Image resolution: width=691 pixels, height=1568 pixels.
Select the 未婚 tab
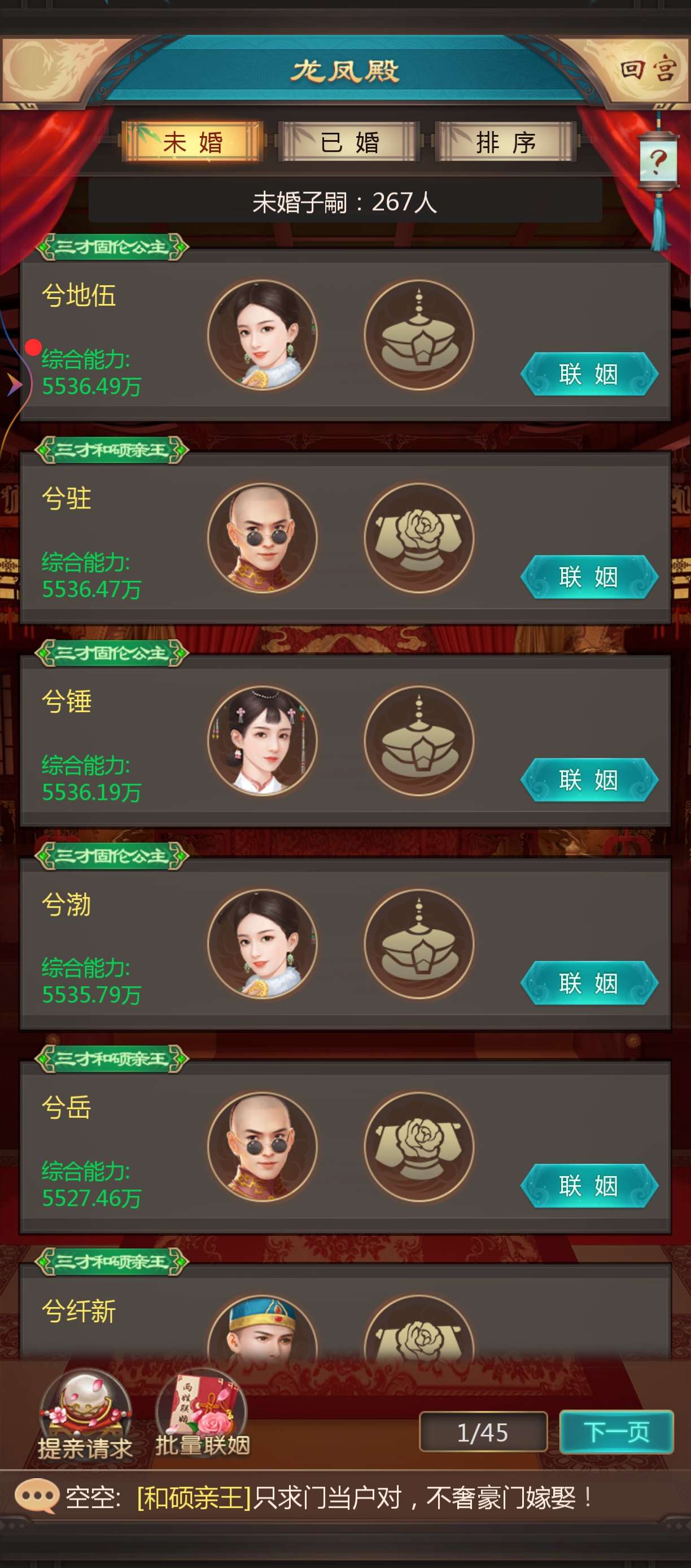click(193, 142)
